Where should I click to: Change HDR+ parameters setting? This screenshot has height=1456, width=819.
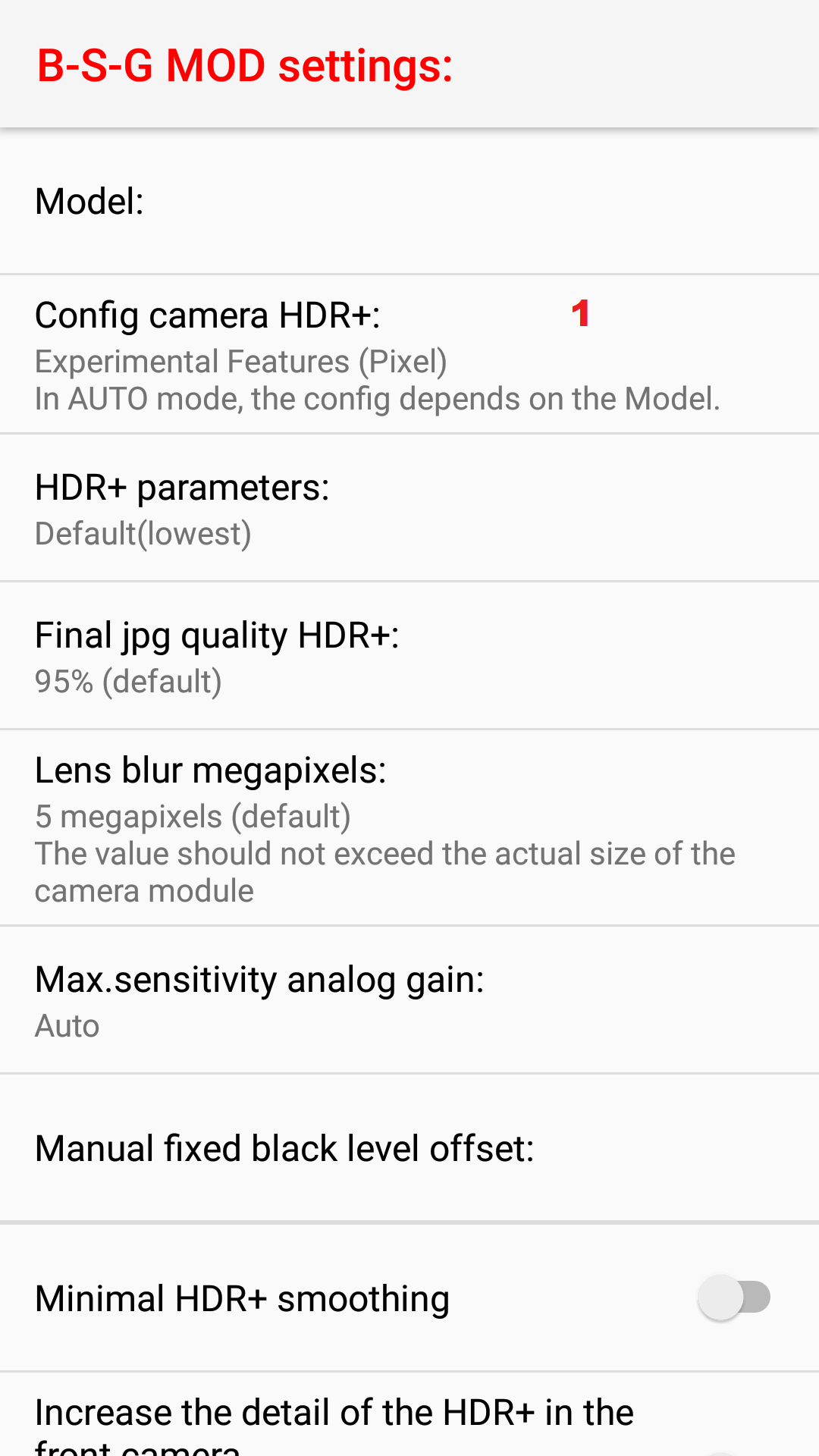409,509
